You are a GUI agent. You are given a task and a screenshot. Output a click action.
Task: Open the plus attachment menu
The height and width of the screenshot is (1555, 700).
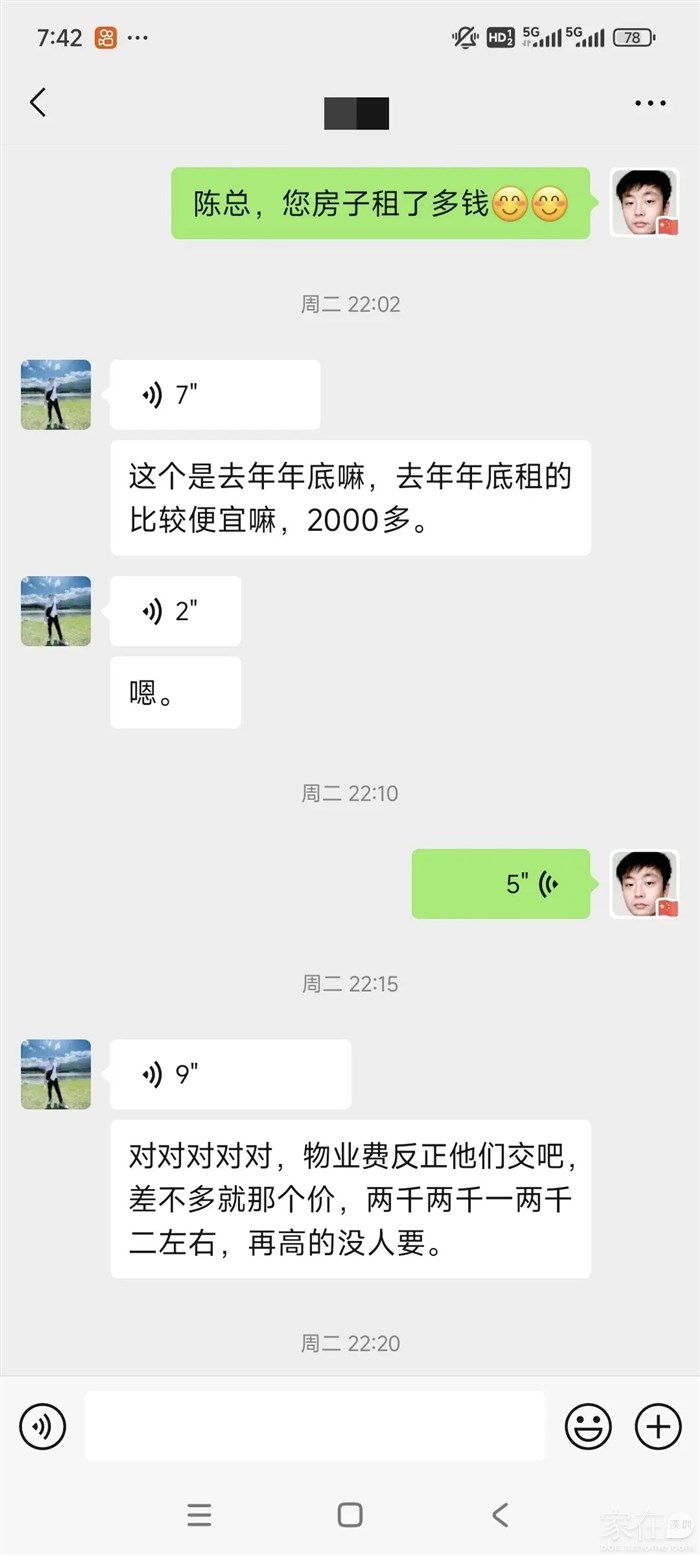(658, 1426)
